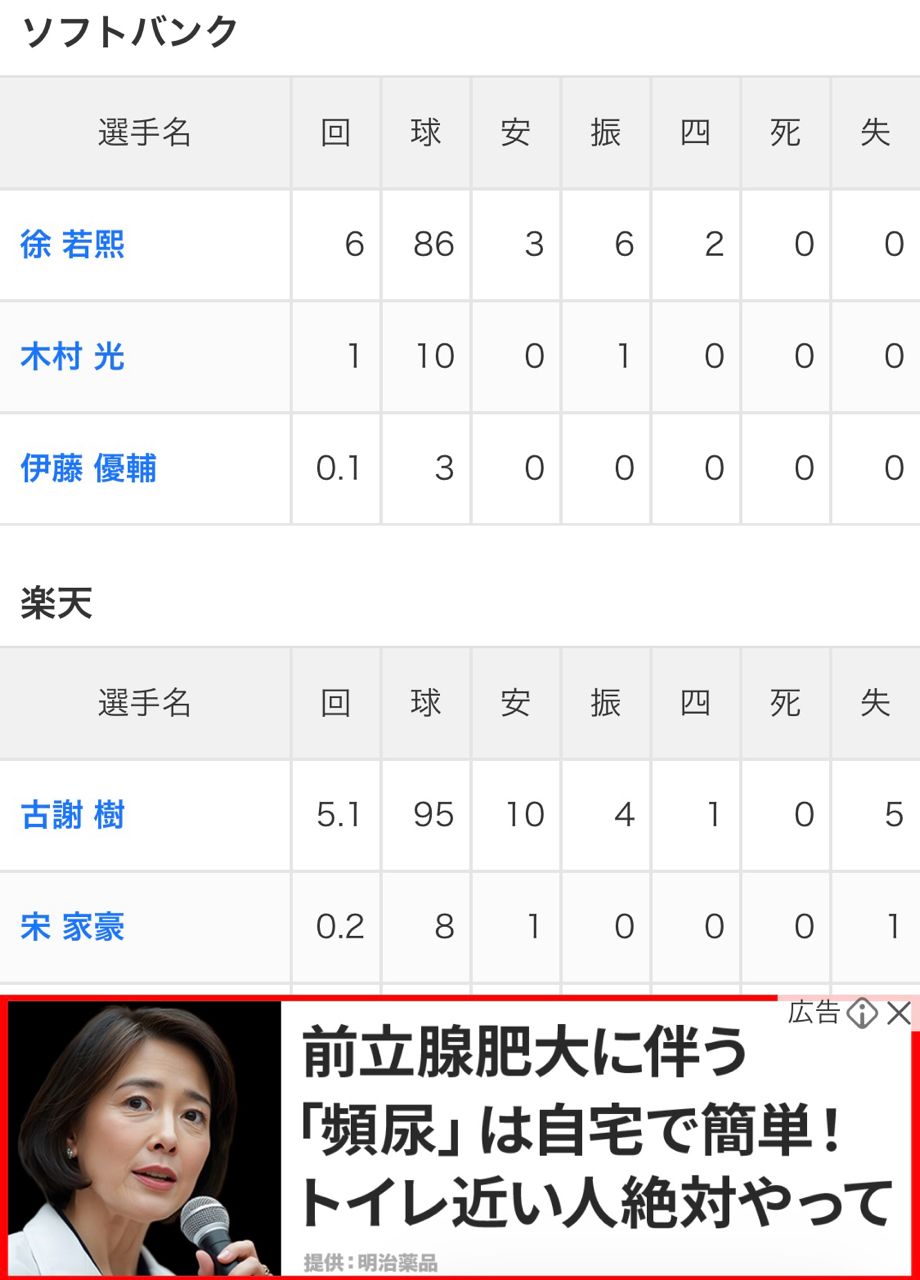Close the banner advertisement
The image size is (920, 1280).
pos(899,1014)
